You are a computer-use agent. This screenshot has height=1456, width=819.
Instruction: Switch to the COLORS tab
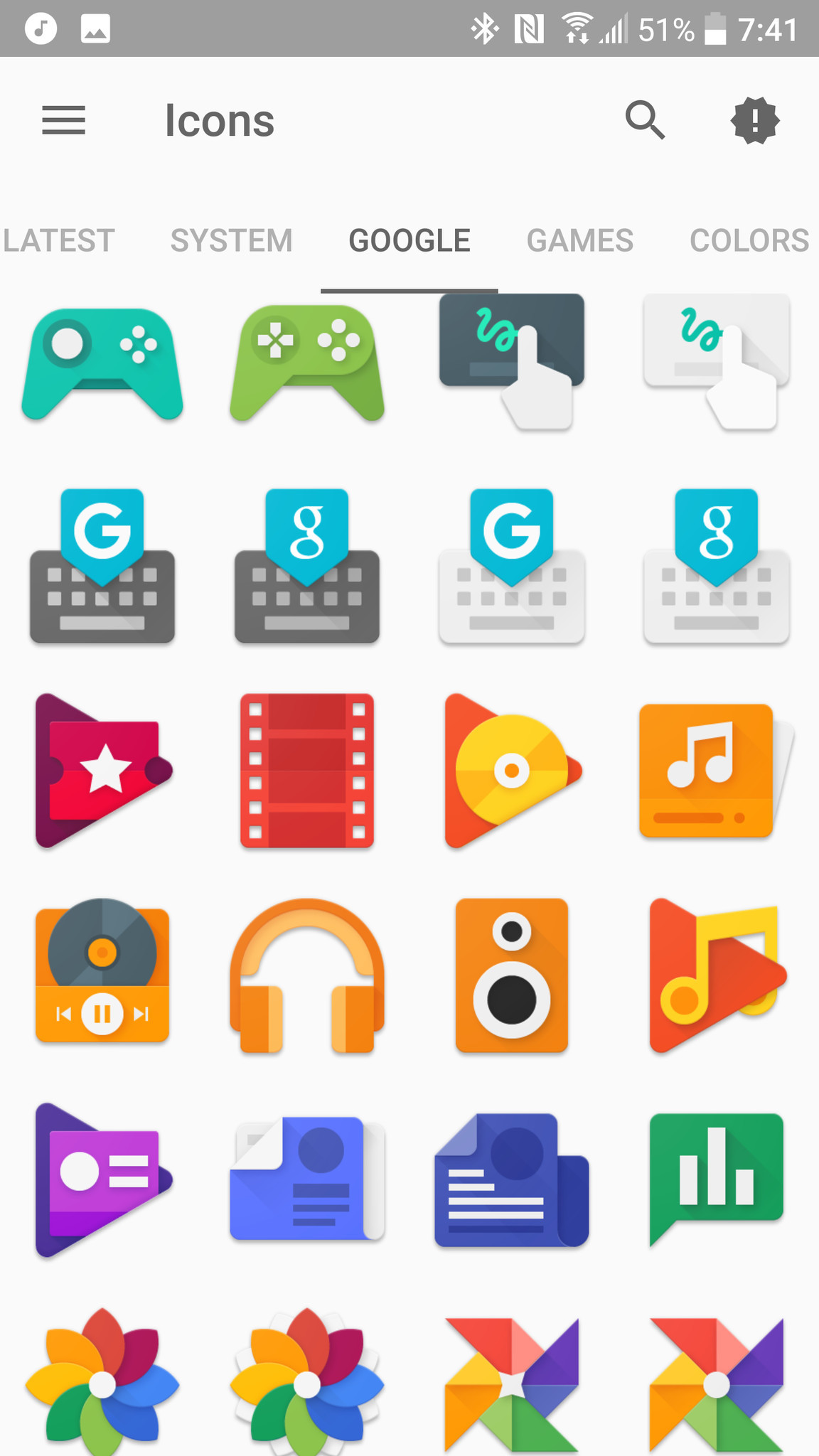click(x=748, y=240)
